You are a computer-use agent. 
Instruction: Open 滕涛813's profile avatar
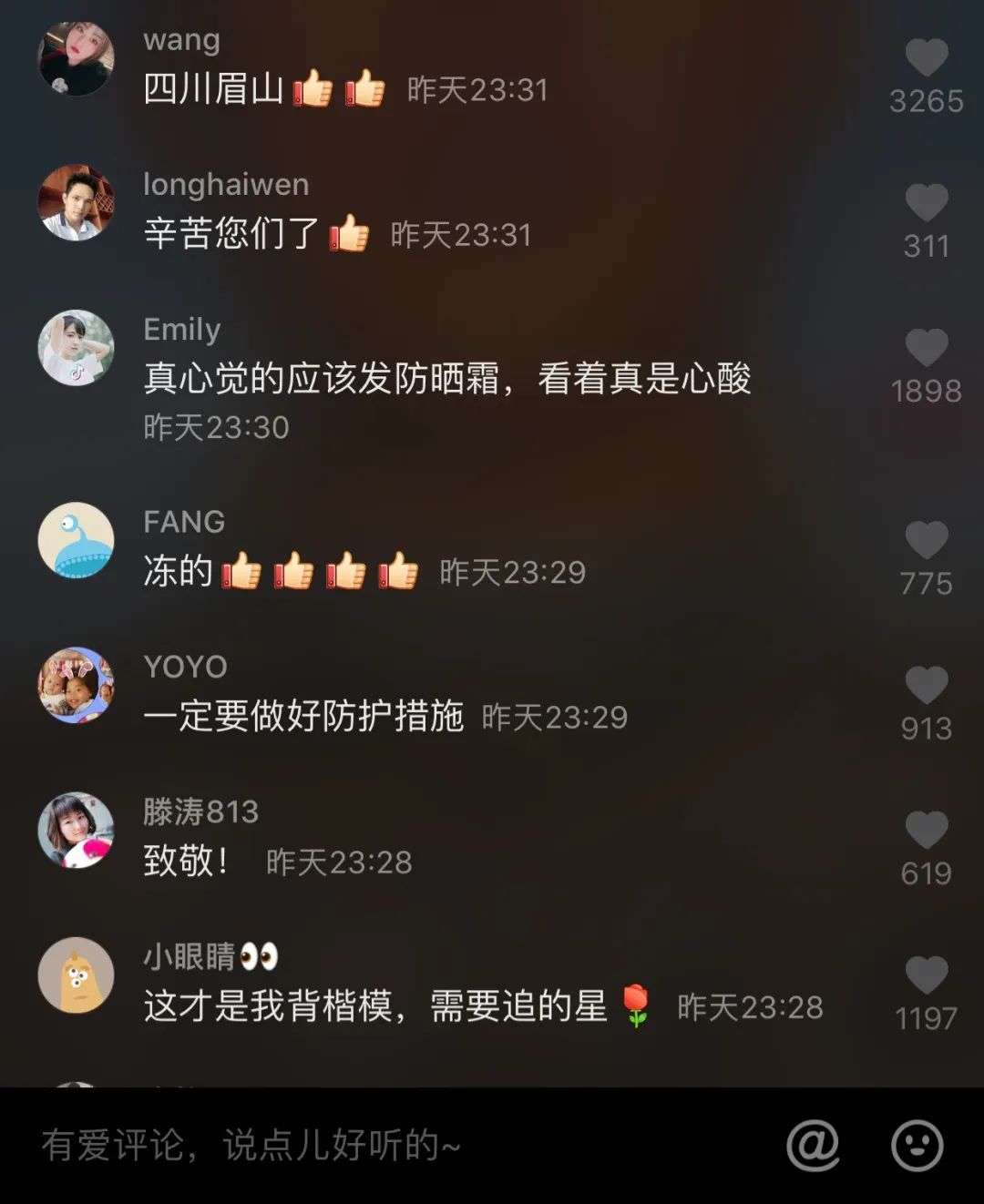(76, 831)
